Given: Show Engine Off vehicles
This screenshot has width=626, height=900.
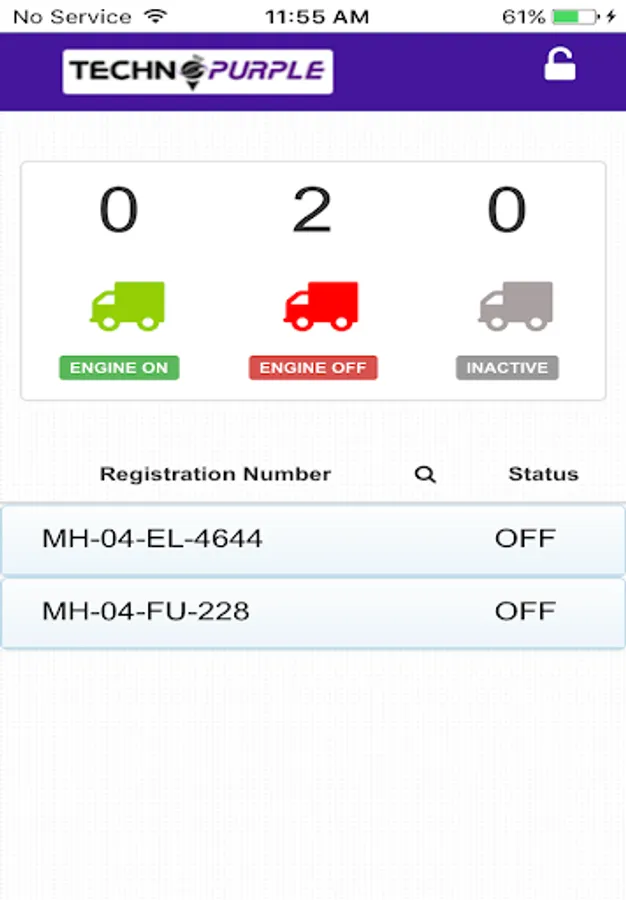Looking at the screenshot, I should tap(313, 367).
